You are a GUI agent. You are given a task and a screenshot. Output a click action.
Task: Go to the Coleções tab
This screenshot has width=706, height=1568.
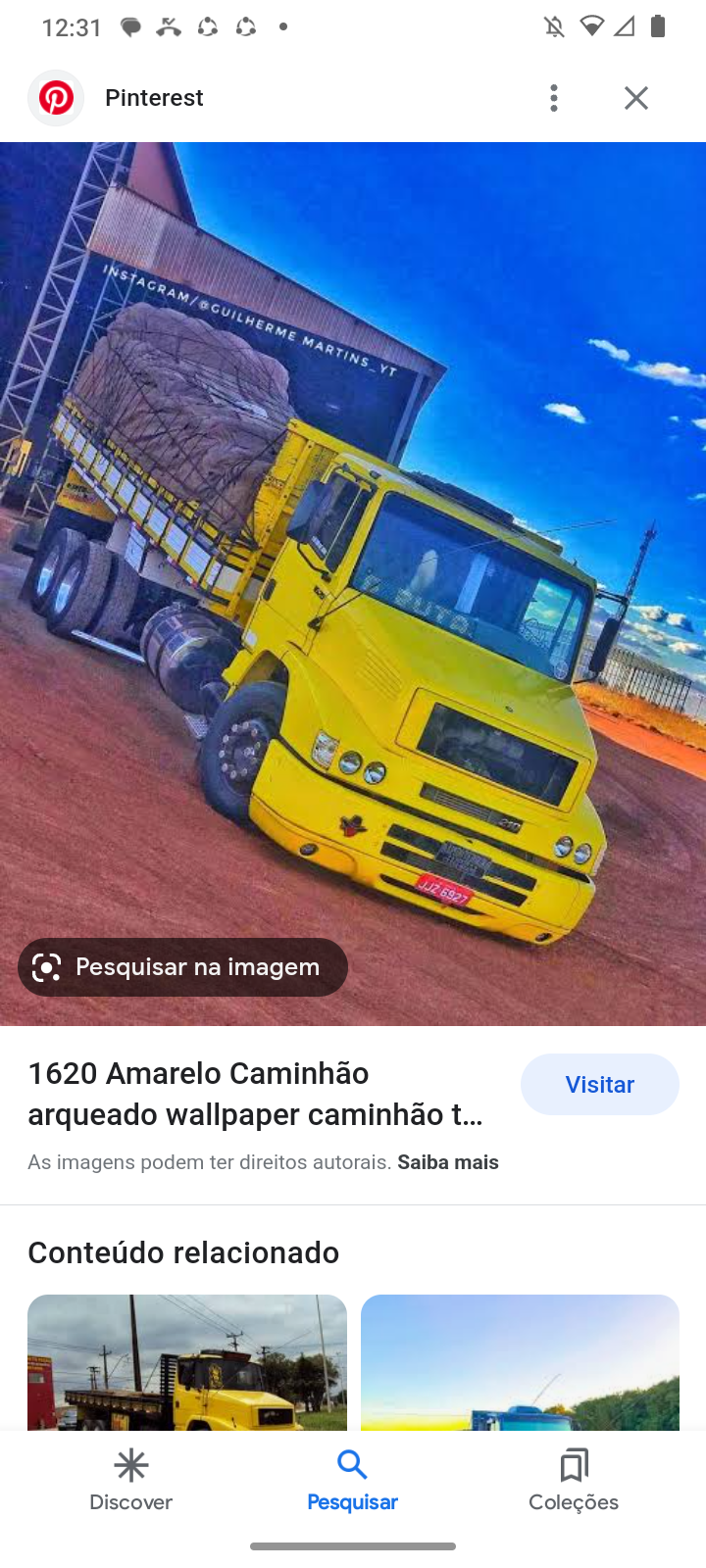point(574,1481)
